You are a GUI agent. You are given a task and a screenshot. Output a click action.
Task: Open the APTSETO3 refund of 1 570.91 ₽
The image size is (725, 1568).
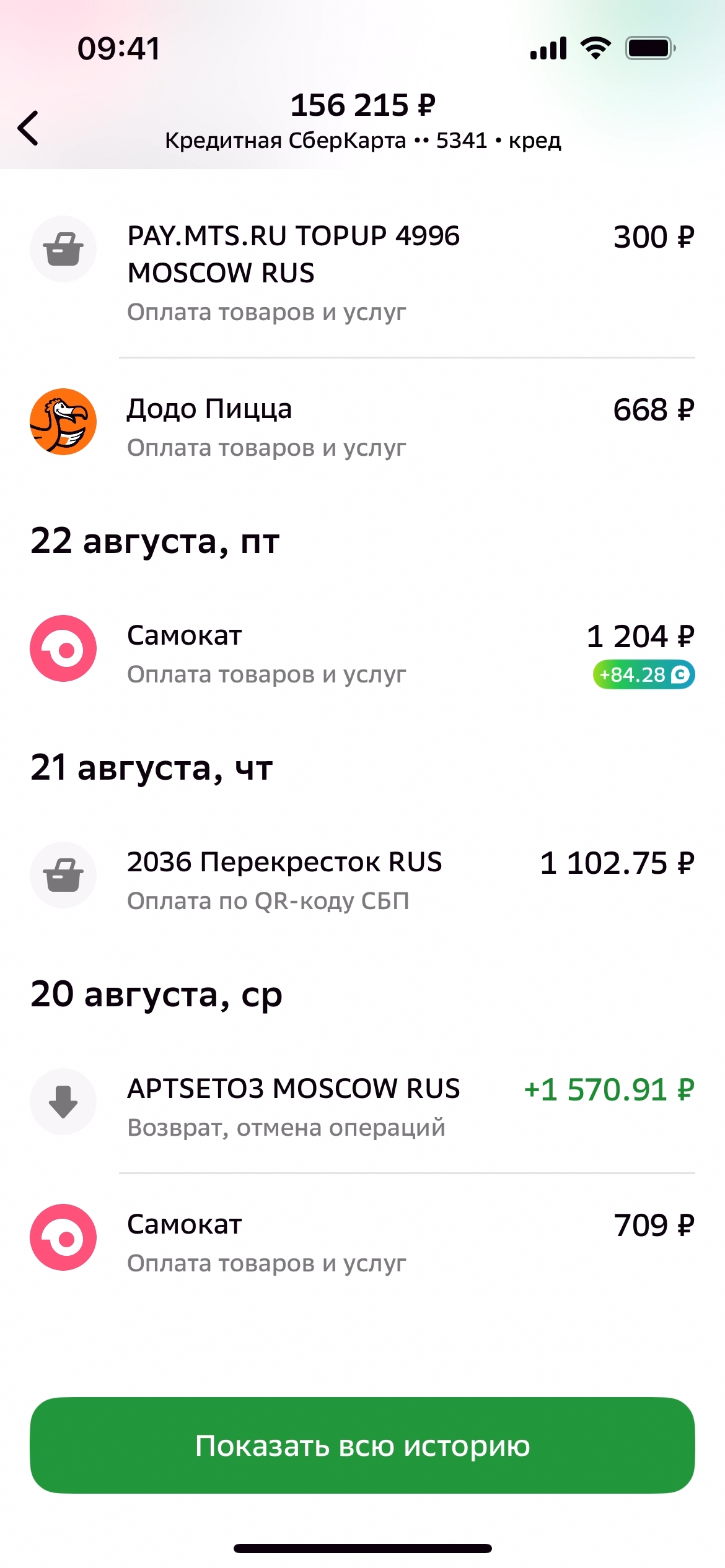click(x=362, y=1106)
